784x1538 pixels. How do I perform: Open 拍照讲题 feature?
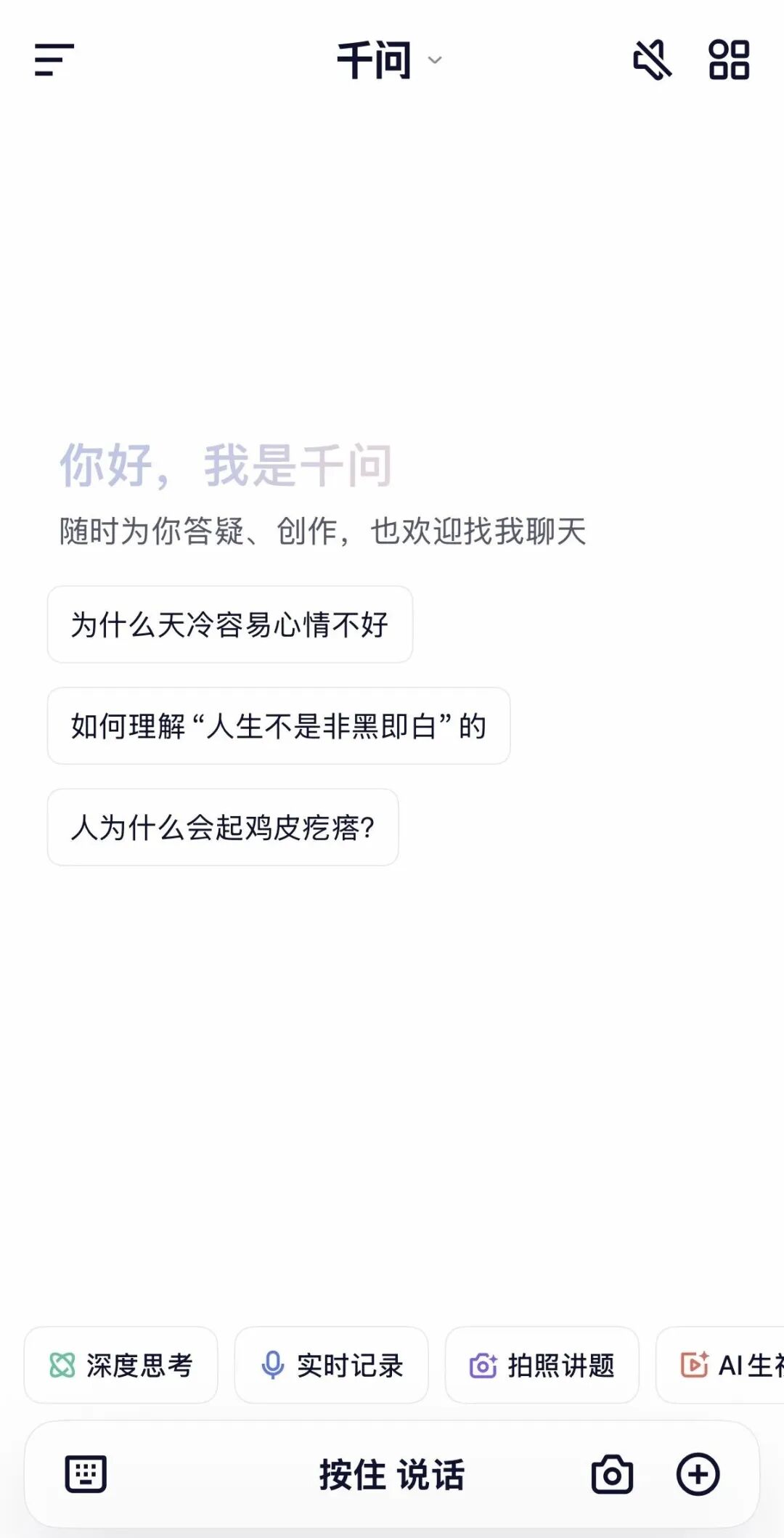tap(542, 1365)
